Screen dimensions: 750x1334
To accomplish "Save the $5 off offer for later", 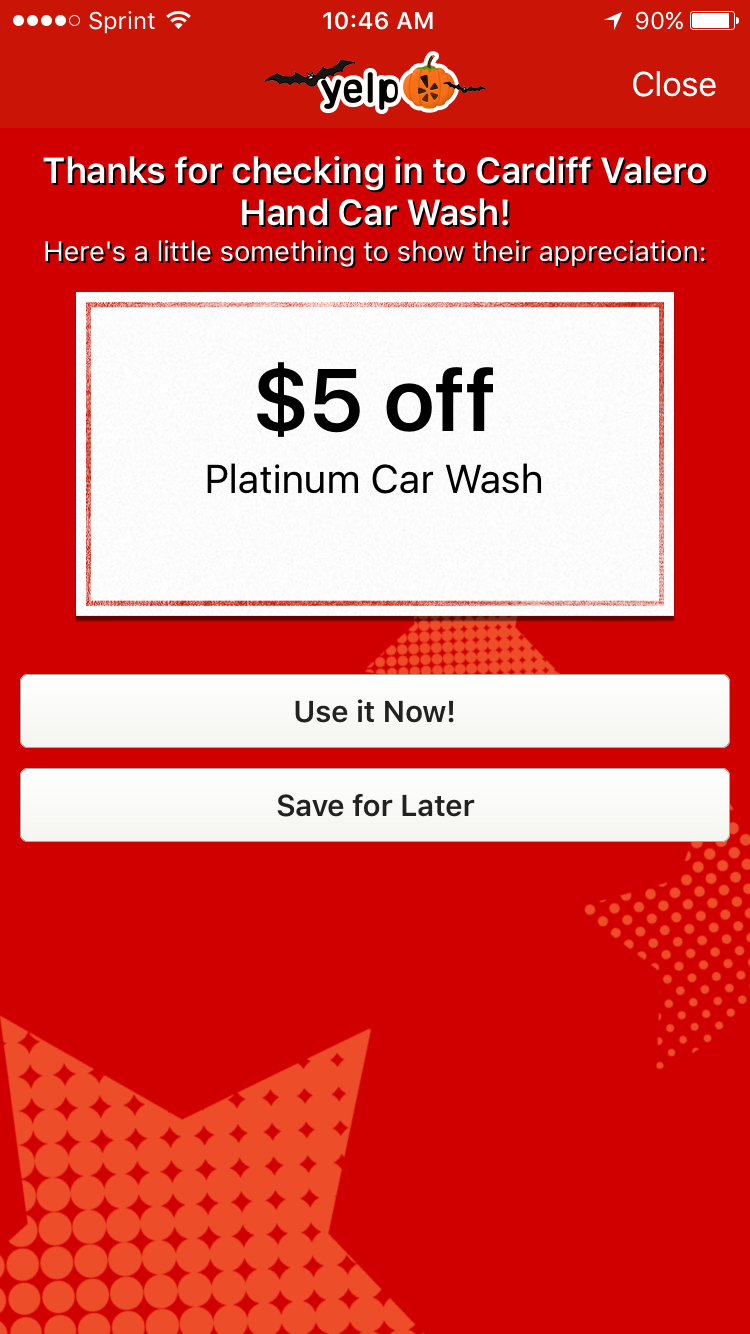I will point(375,805).
